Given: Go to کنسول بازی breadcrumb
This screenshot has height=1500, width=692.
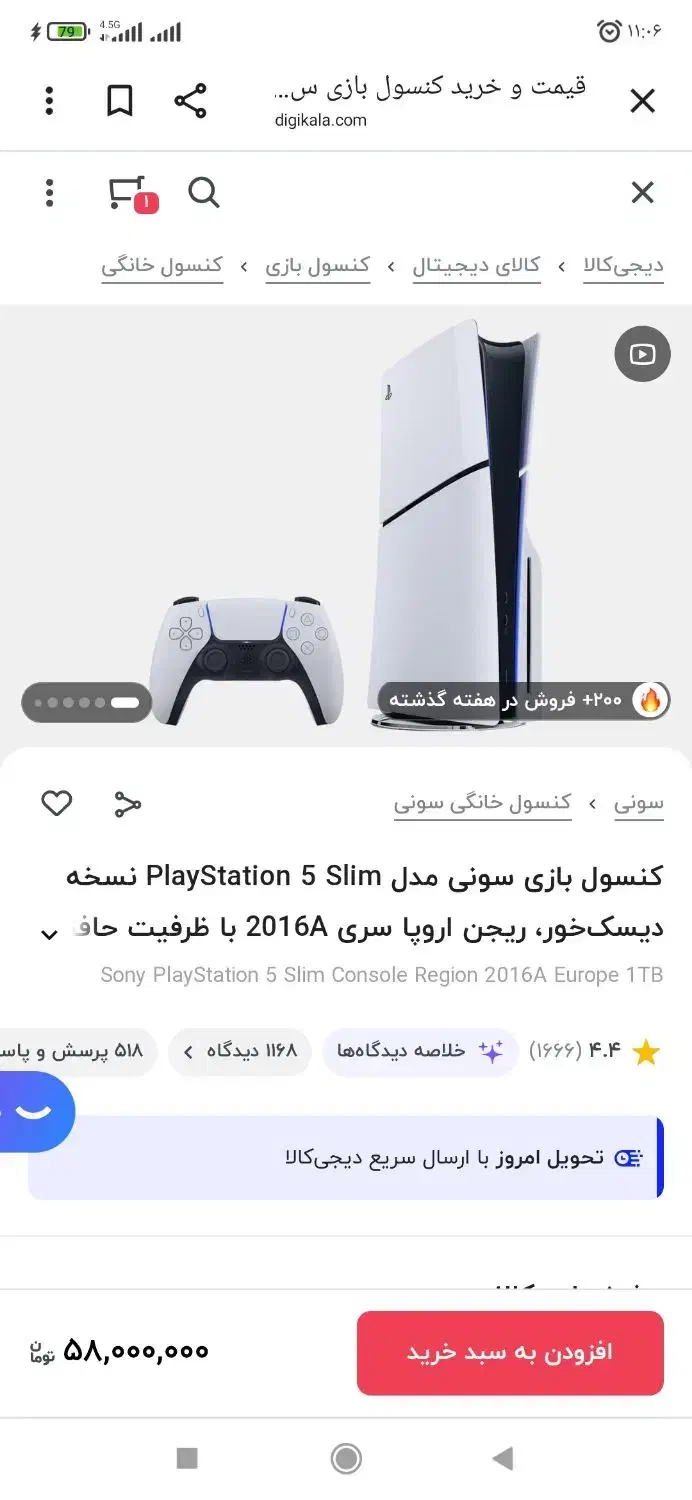Looking at the screenshot, I should 318,266.
